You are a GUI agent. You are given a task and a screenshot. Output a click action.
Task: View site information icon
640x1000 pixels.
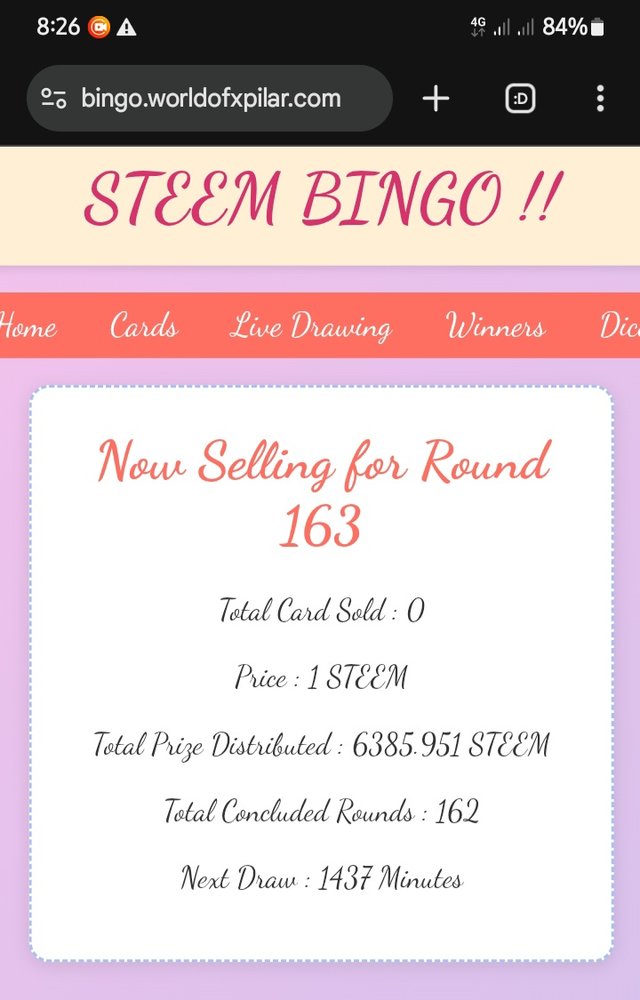click(53, 98)
